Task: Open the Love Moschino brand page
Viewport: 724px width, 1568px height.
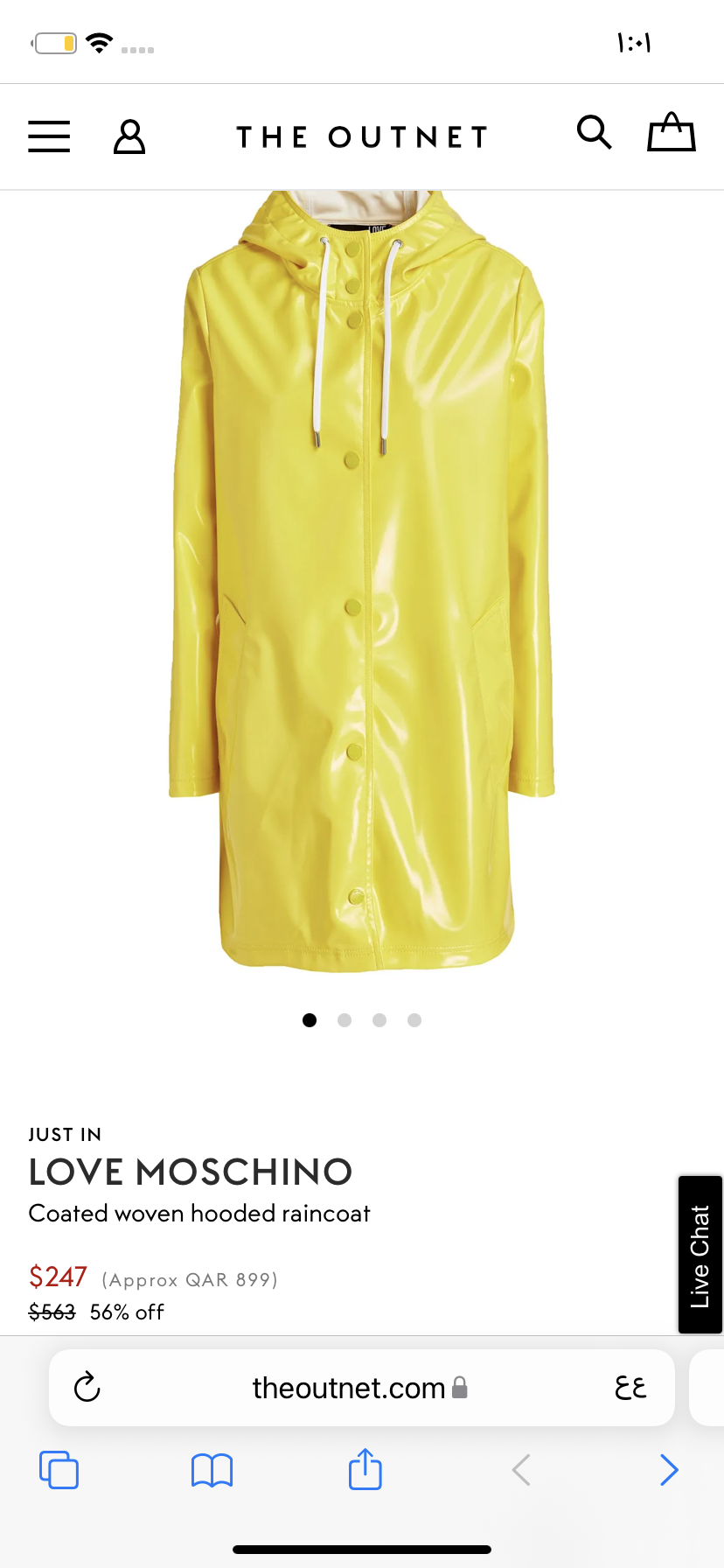Action: (191, 1172)
